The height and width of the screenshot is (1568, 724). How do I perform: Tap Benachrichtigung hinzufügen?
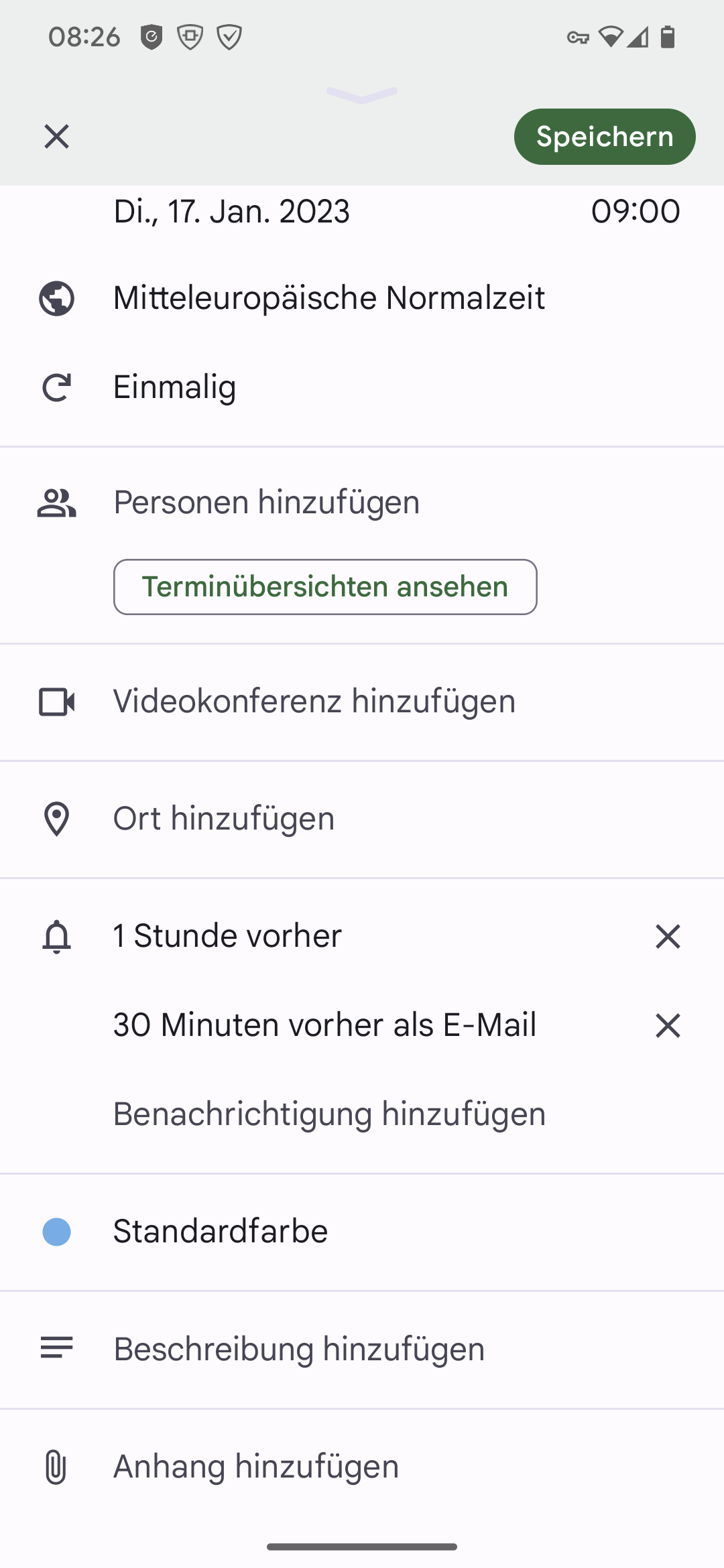[329, 1114]
